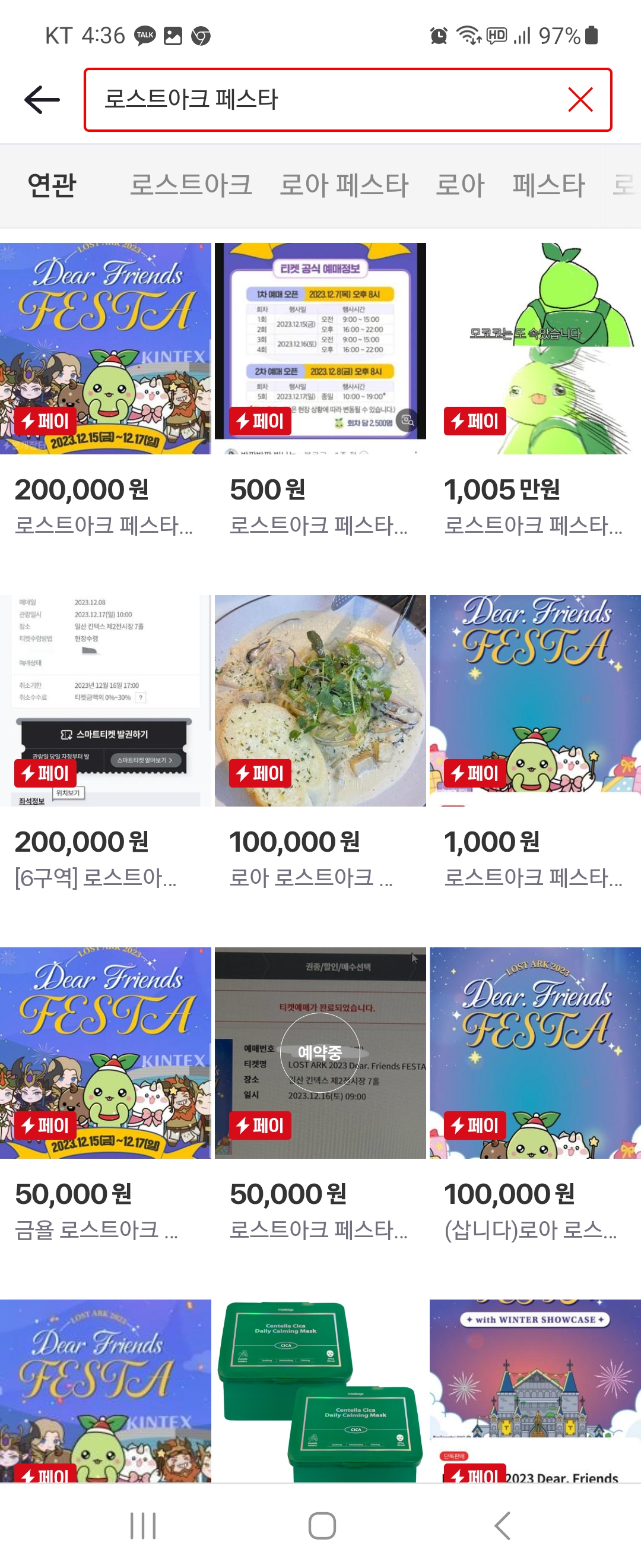The height and width of the screenshot is (1568, 641).
Task: Go to the phone's home screen
Action: click(x=322, y=1525)
